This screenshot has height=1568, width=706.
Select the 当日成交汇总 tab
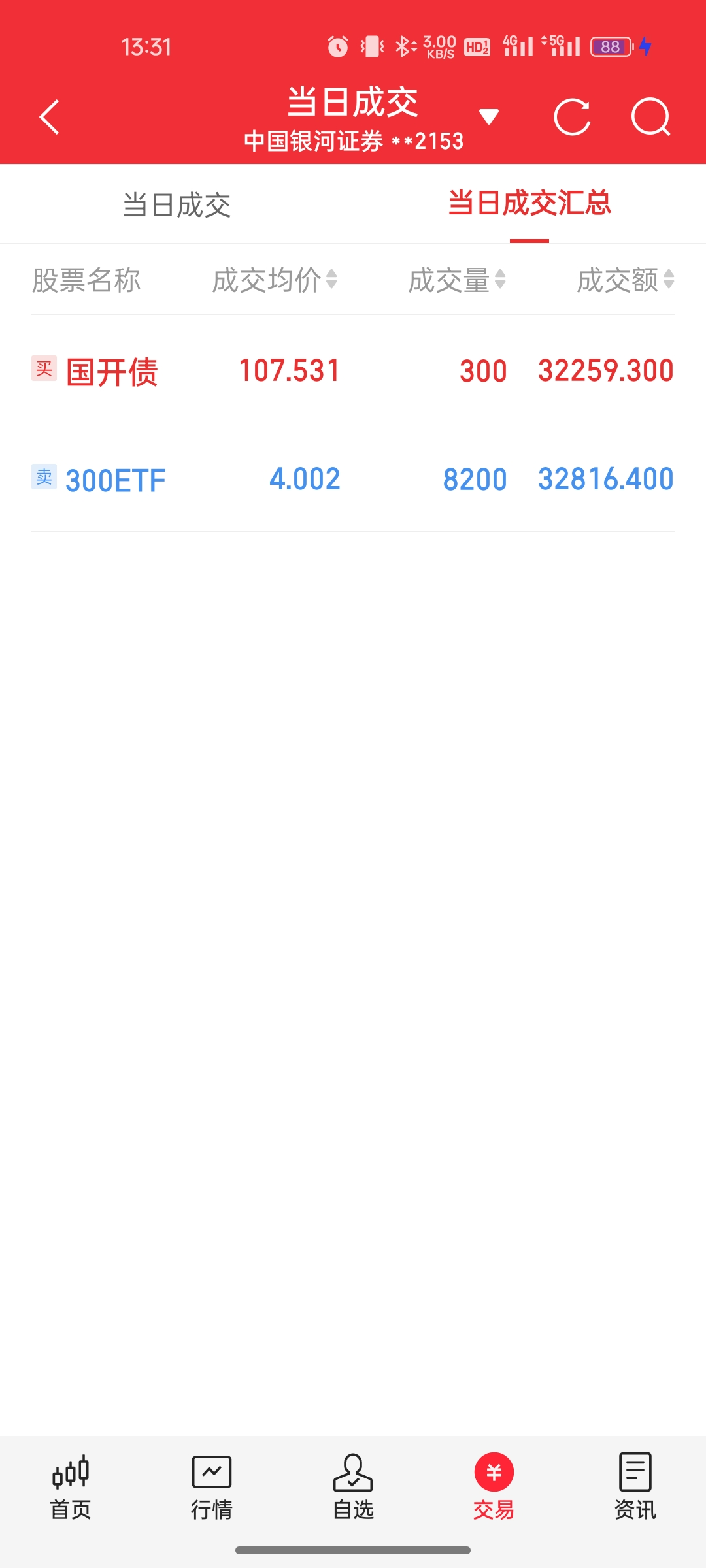pyautogui.click(x=529, y=204)
